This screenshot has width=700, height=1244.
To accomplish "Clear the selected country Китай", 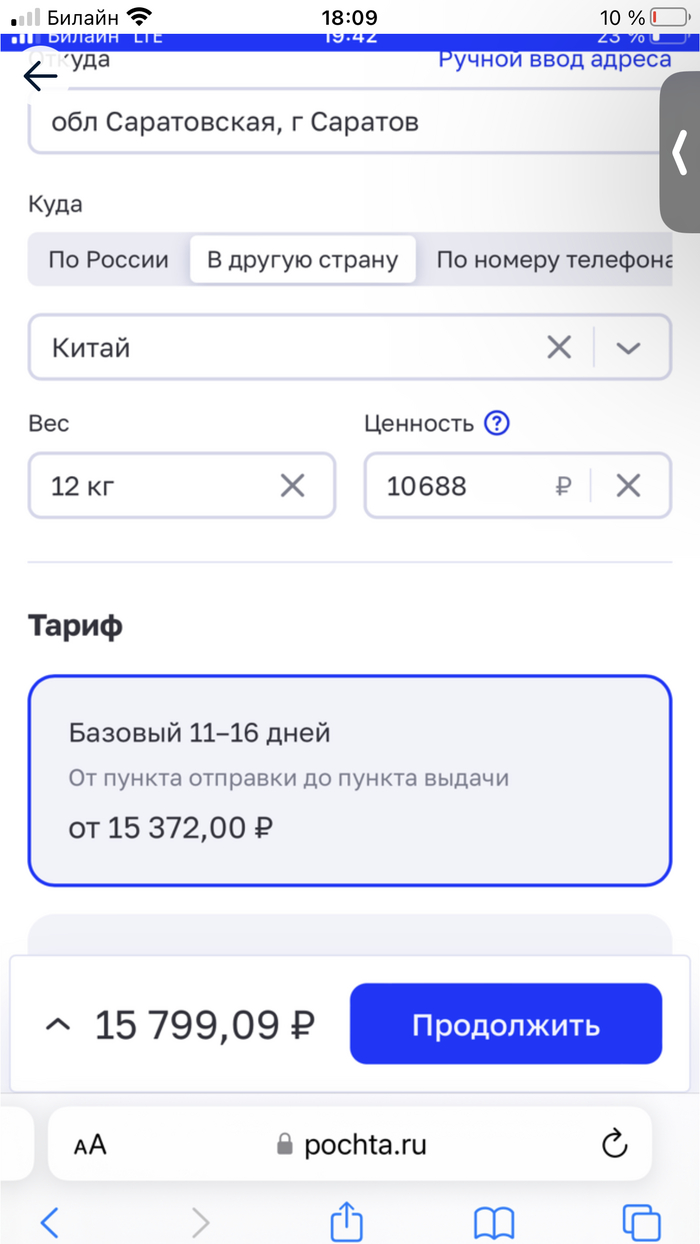I will tap(559, 348).
